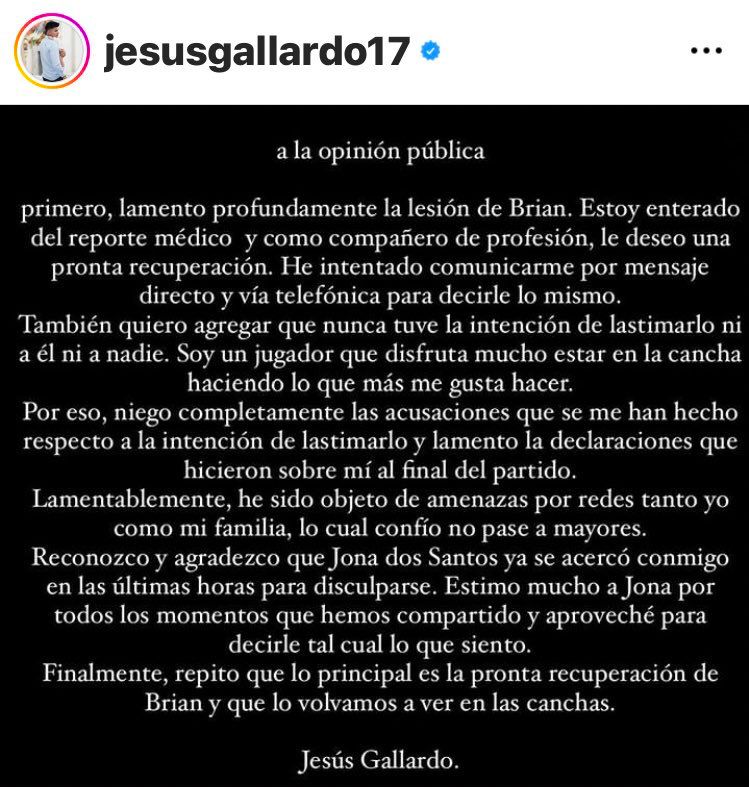Open jesusgallardo17's story from the profile picture

coord(51,51)
